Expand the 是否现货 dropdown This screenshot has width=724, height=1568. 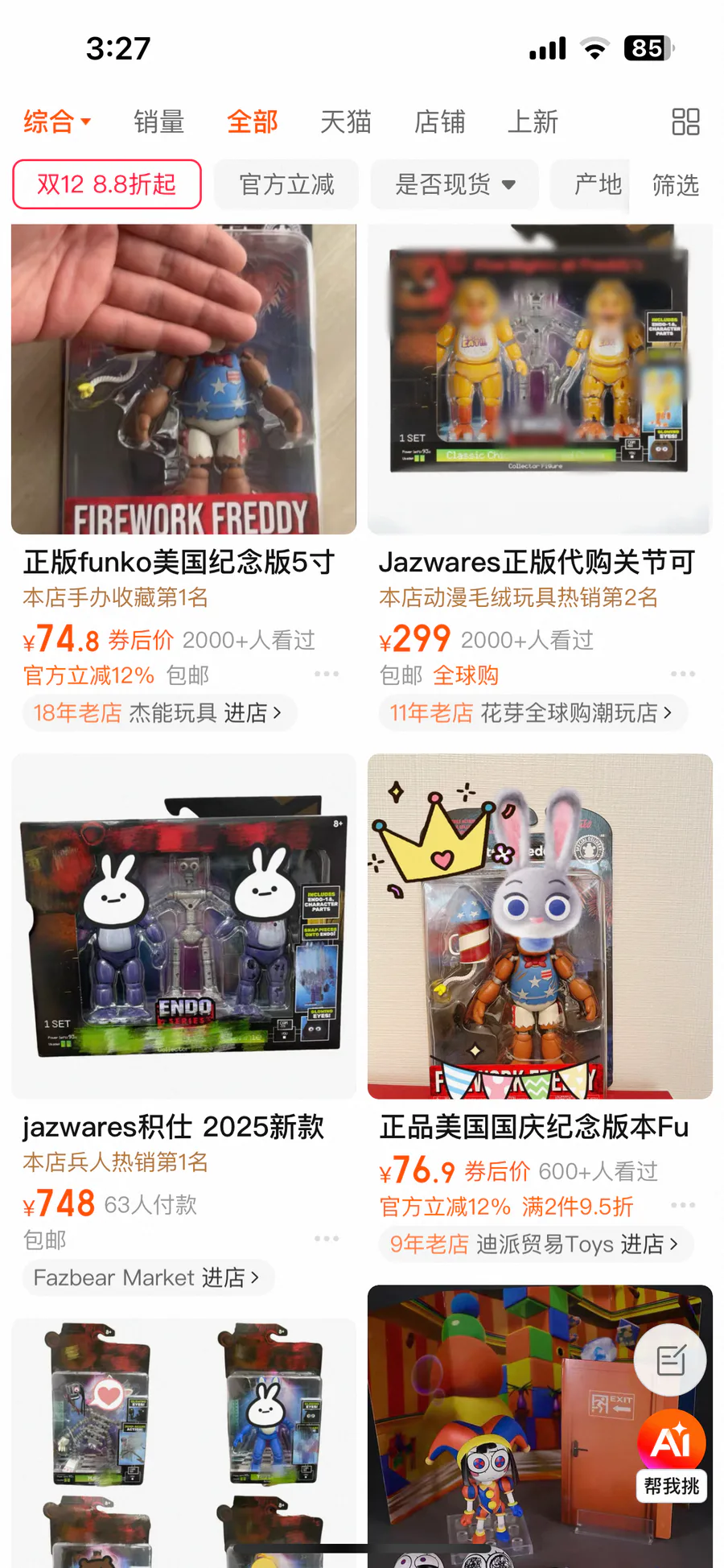[x=455, y=184]
